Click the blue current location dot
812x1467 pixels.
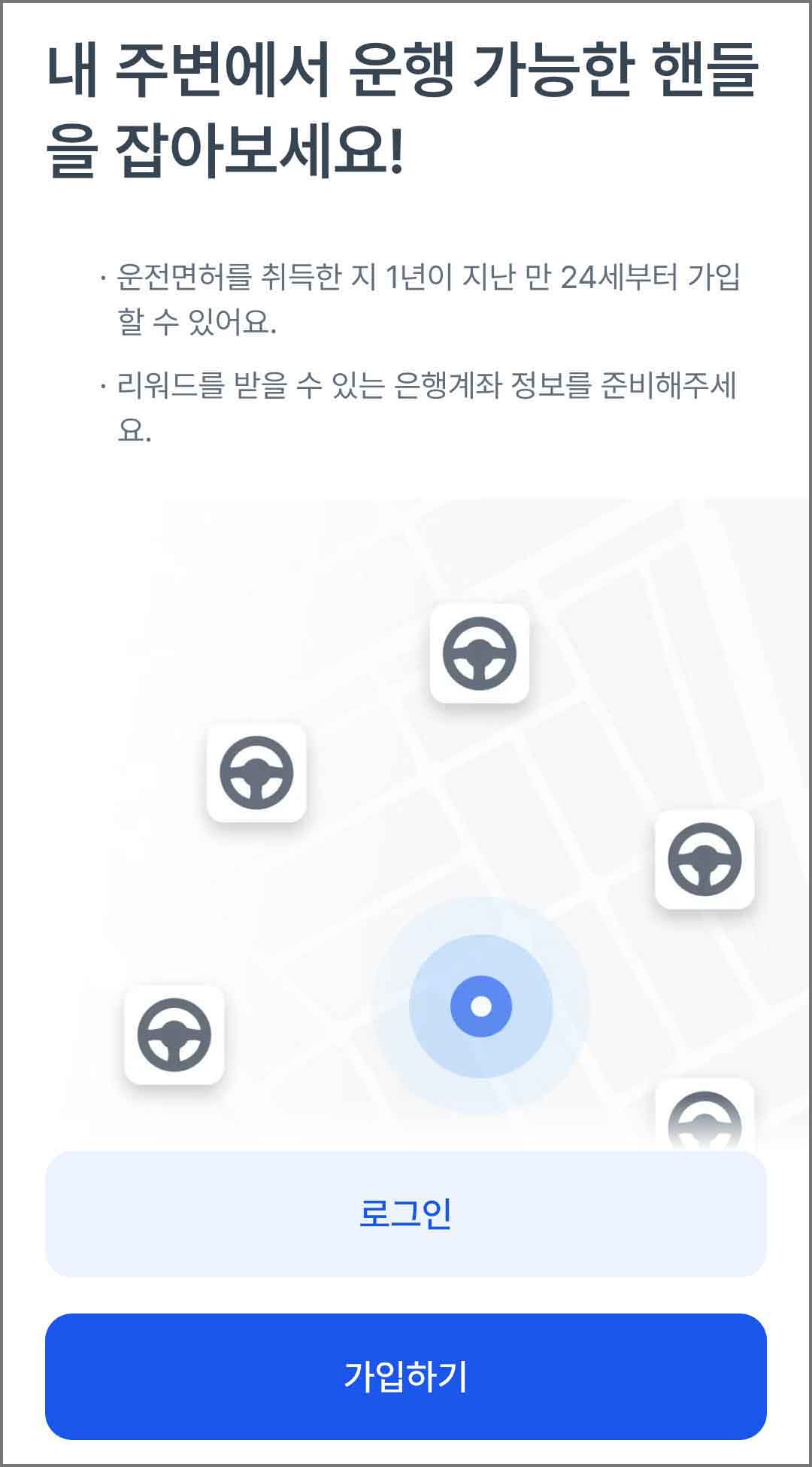(x=481, y=1004)
